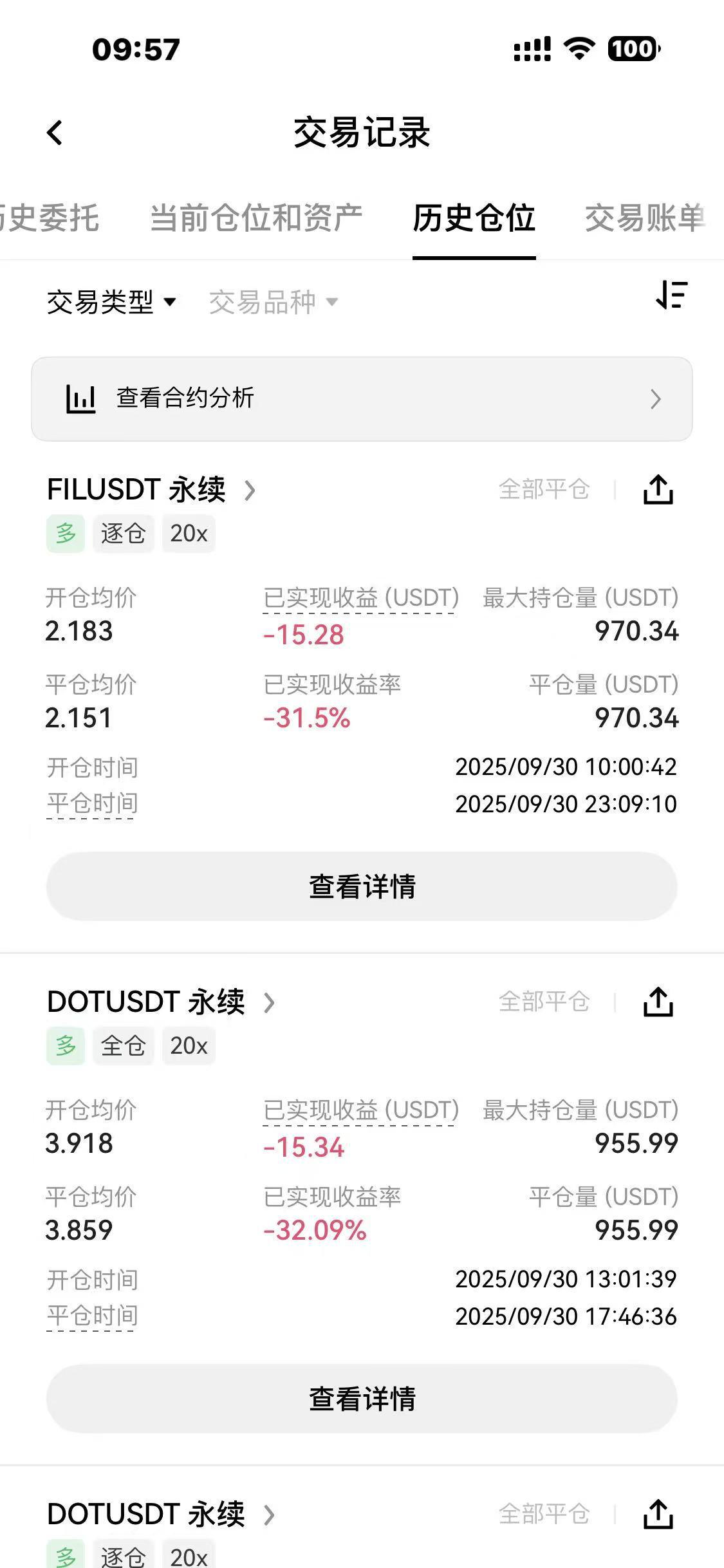The height and width of the screenshot is (1568, 724).
Task: Tap 查看详情 for the FILUSDT position
Action: point(362,886)
